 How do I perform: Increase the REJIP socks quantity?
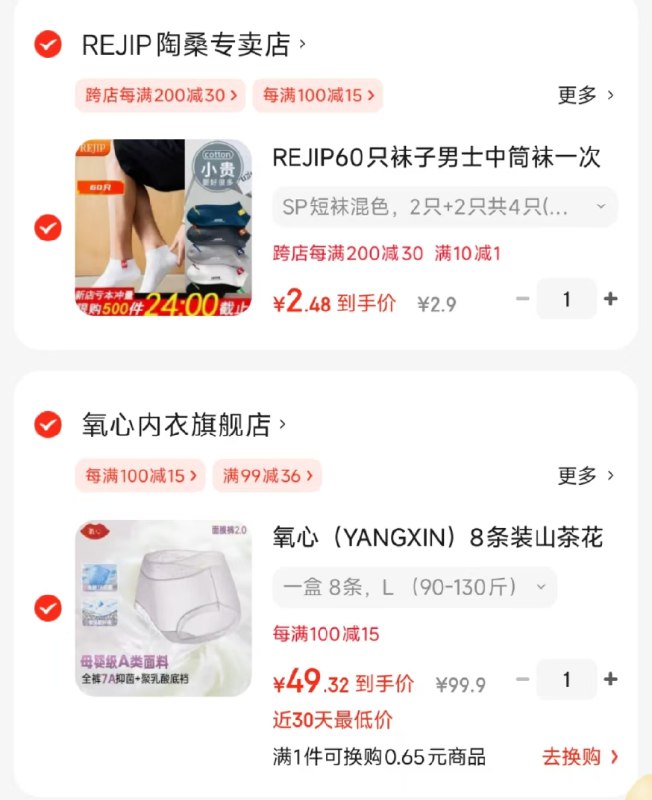[611, 299]
